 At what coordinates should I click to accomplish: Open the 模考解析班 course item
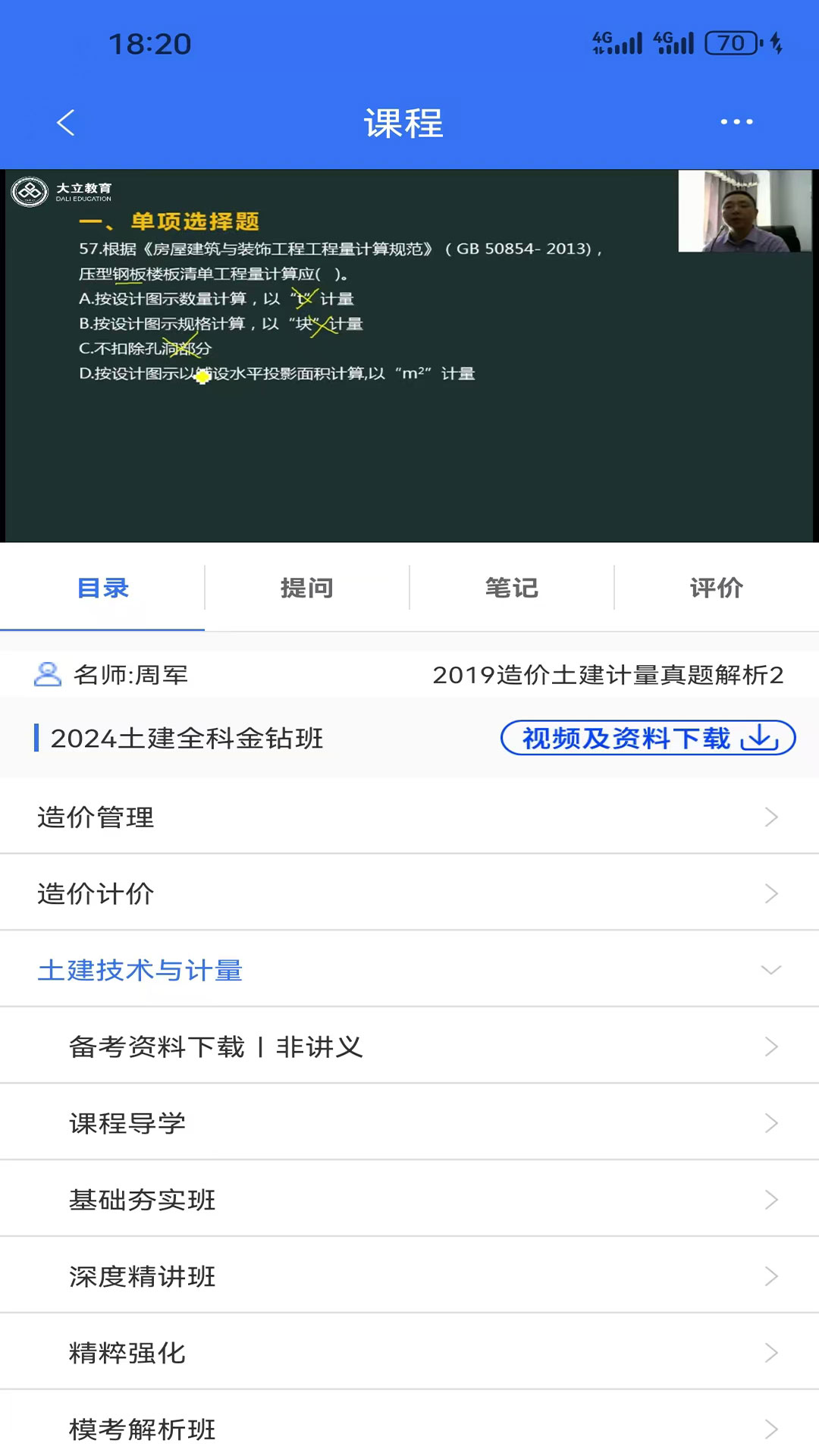click(x=409, y=1429)
